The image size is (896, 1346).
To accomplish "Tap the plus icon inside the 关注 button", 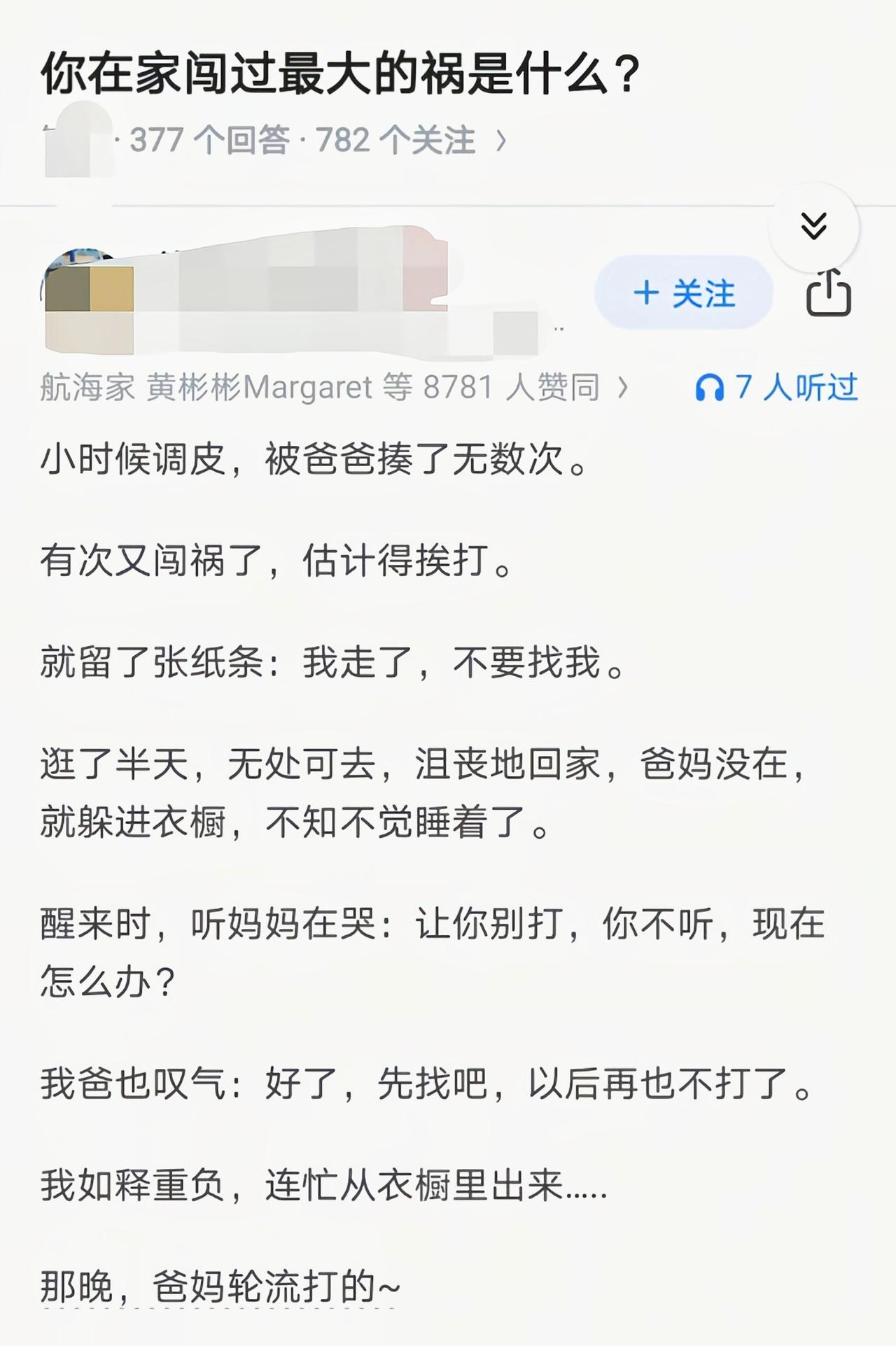I will 647,294.
